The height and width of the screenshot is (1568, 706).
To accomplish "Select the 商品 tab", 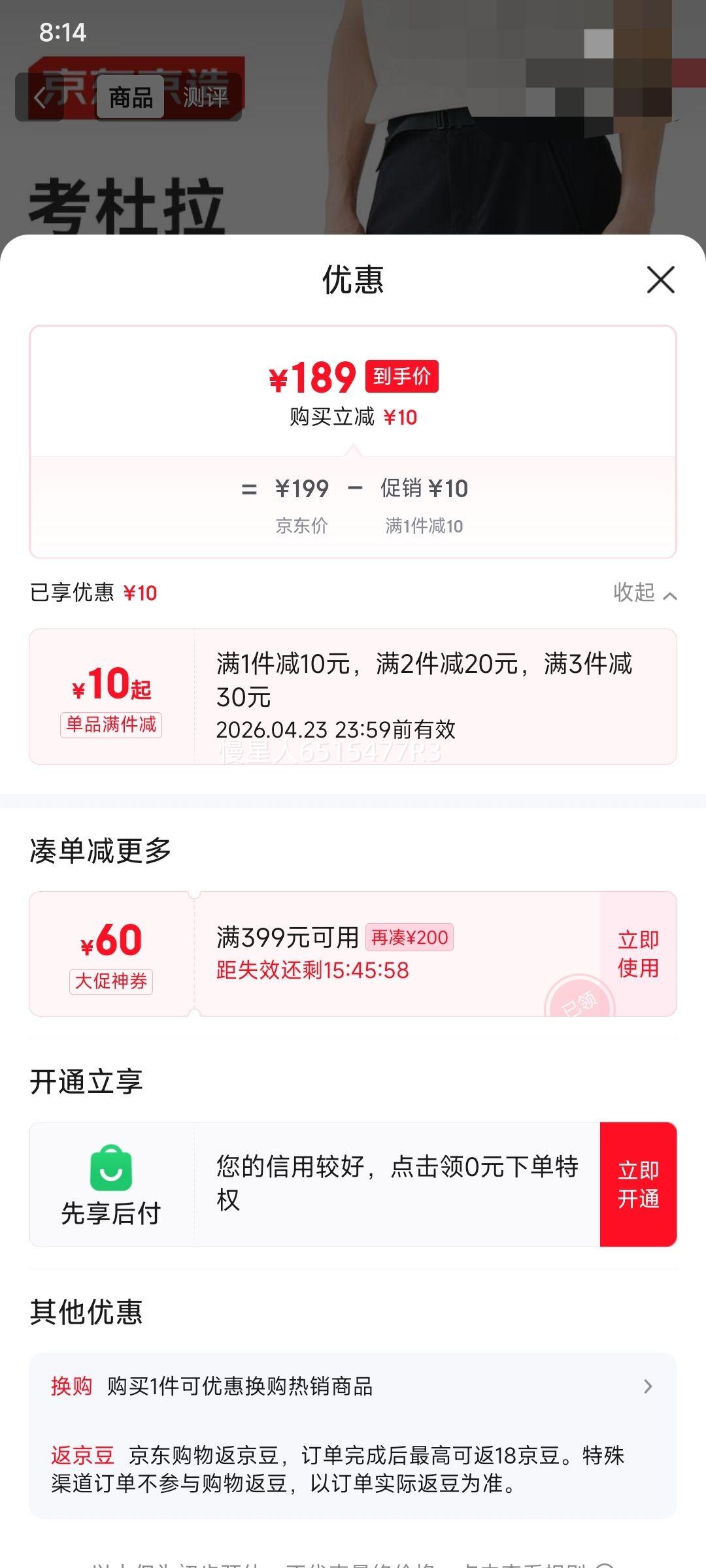I will pyautogui.click(x=131, y=98).
